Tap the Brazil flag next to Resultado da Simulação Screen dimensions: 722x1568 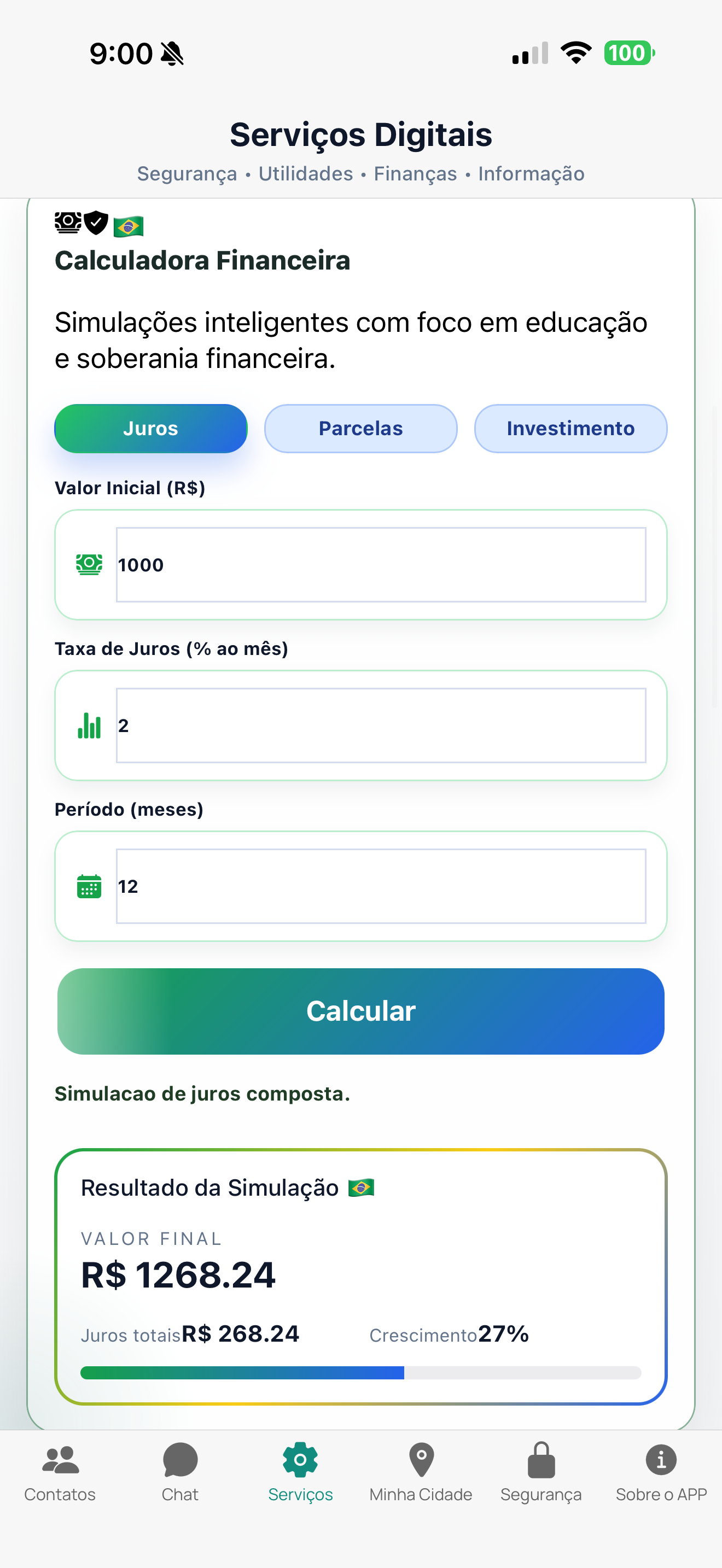362,1187
